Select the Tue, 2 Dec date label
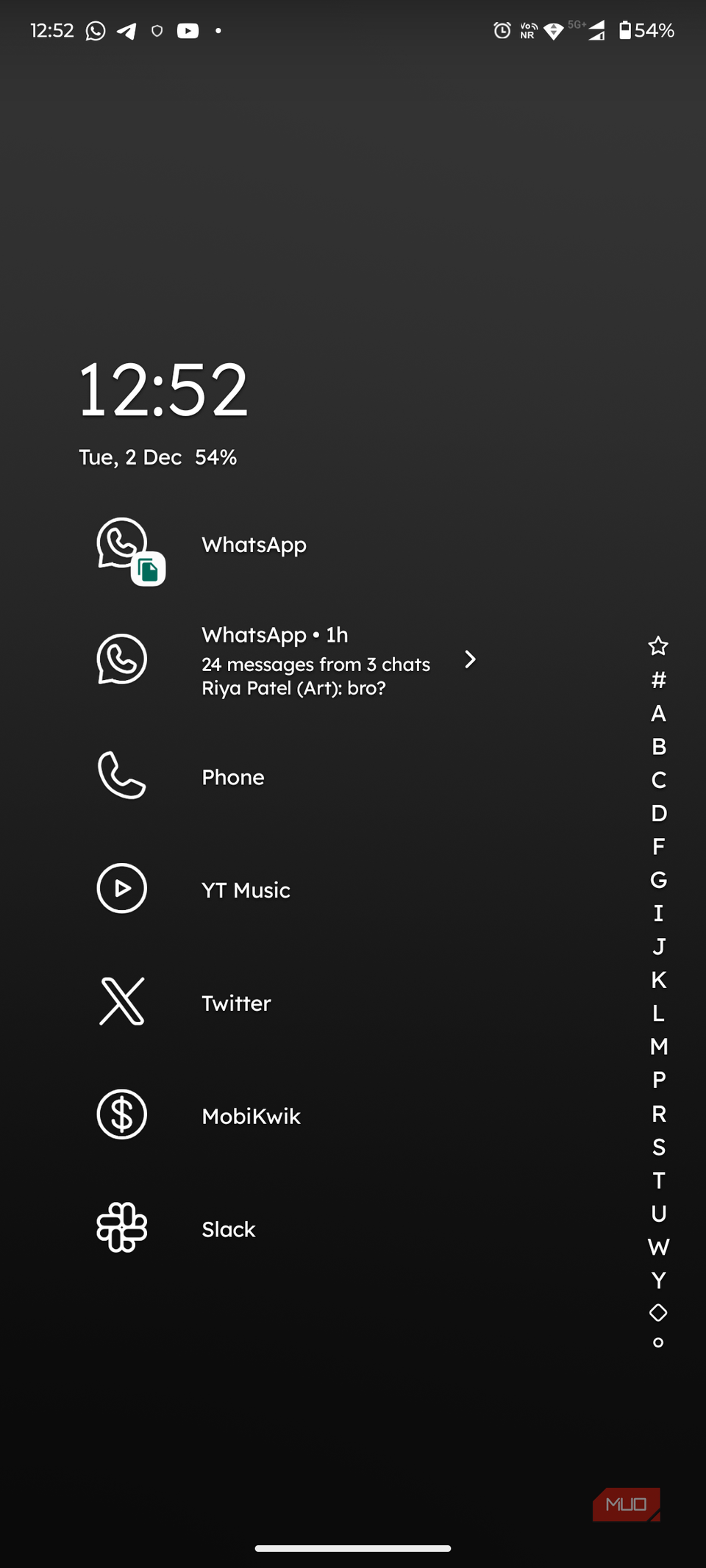706x1568 pixels. pos(130,457)
